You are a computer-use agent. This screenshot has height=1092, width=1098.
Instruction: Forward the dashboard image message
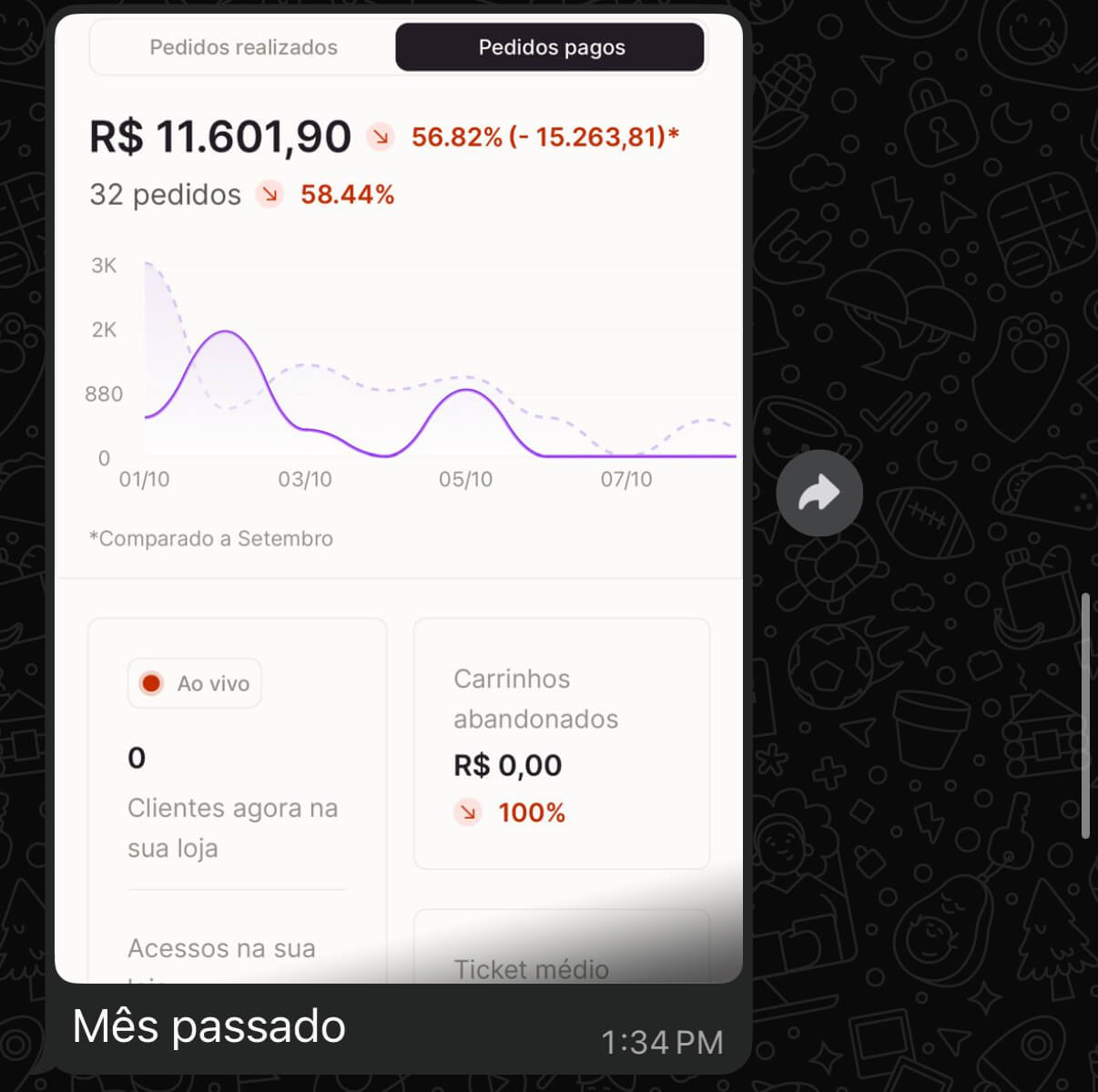point(818,493)
